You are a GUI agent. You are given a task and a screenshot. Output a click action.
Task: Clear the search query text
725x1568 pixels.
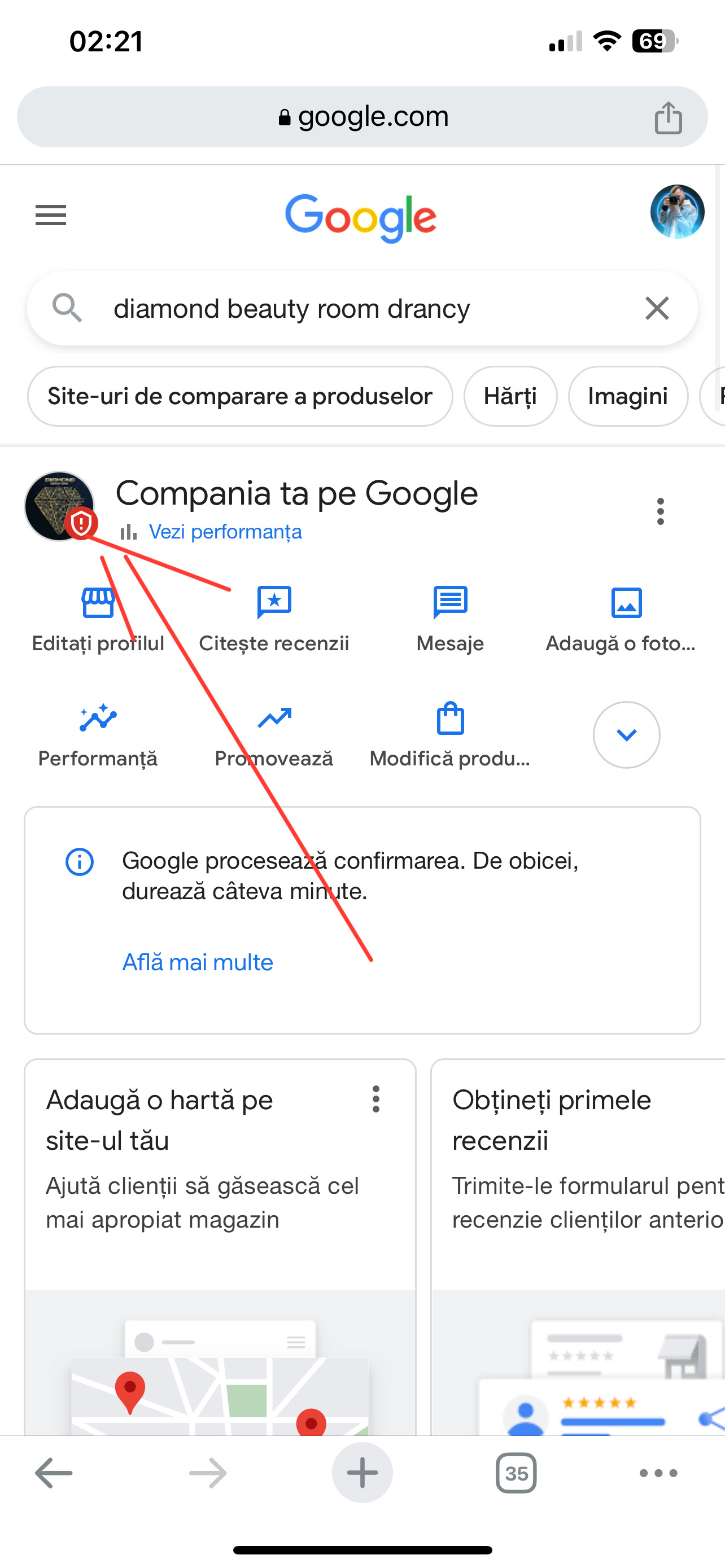pyautogui.click(x=657, y=309)
